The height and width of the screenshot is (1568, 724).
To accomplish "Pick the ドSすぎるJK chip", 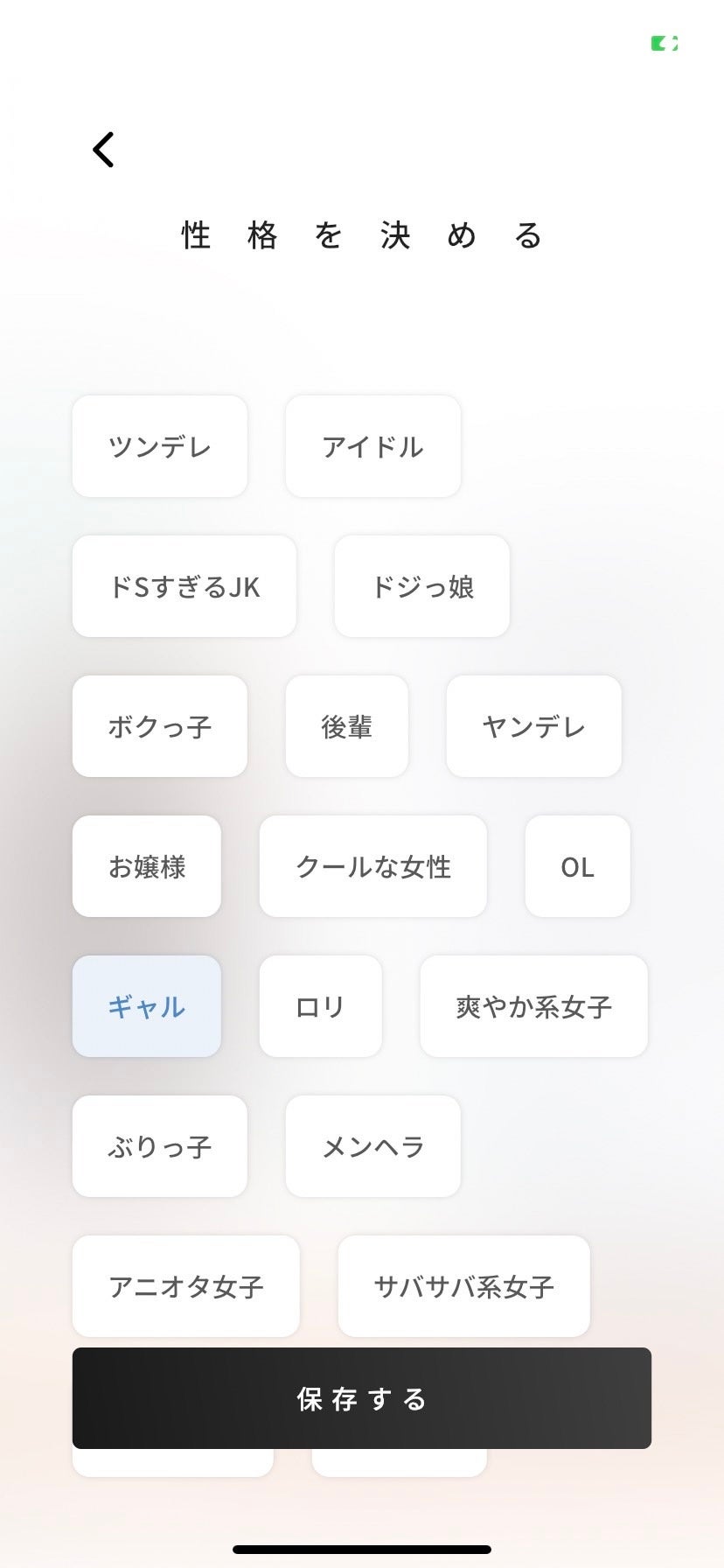I will pos(184,586).
